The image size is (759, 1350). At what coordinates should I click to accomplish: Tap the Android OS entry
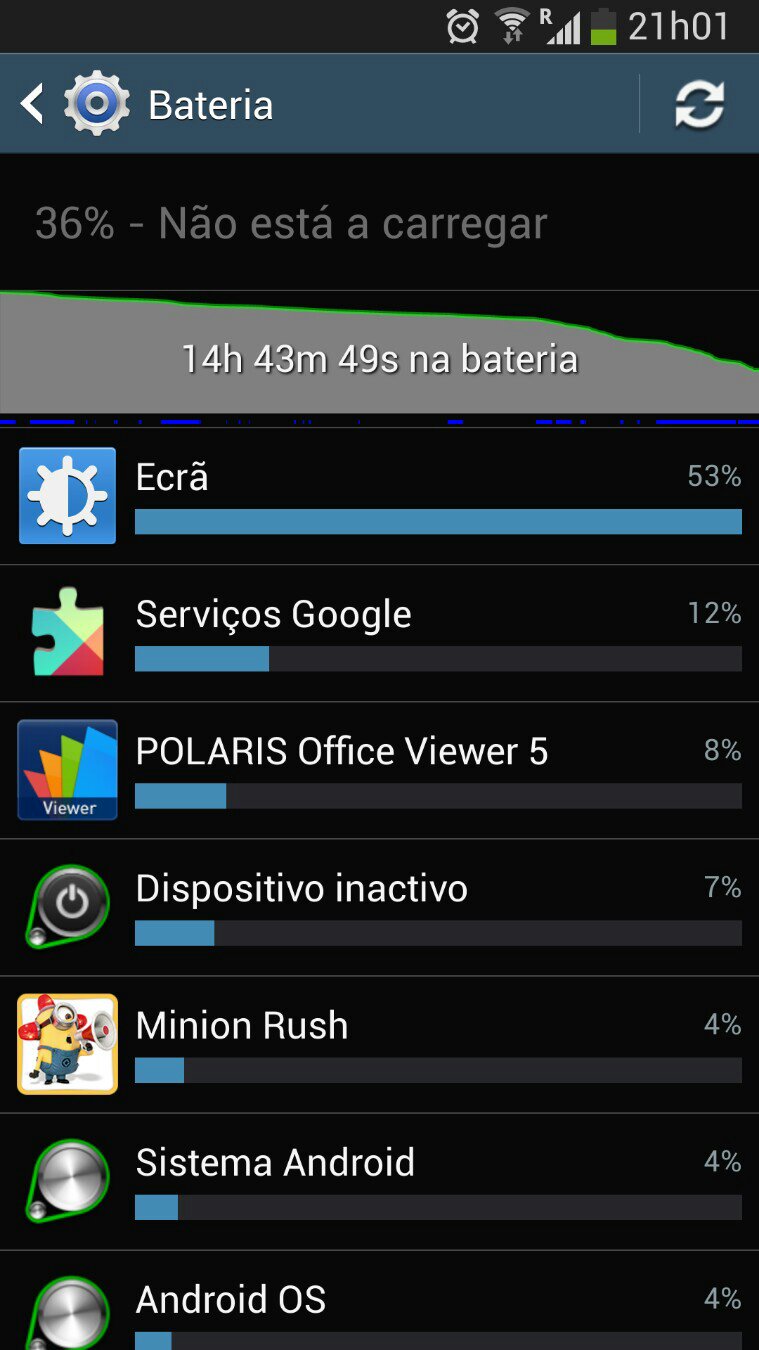coord(379,1301)
